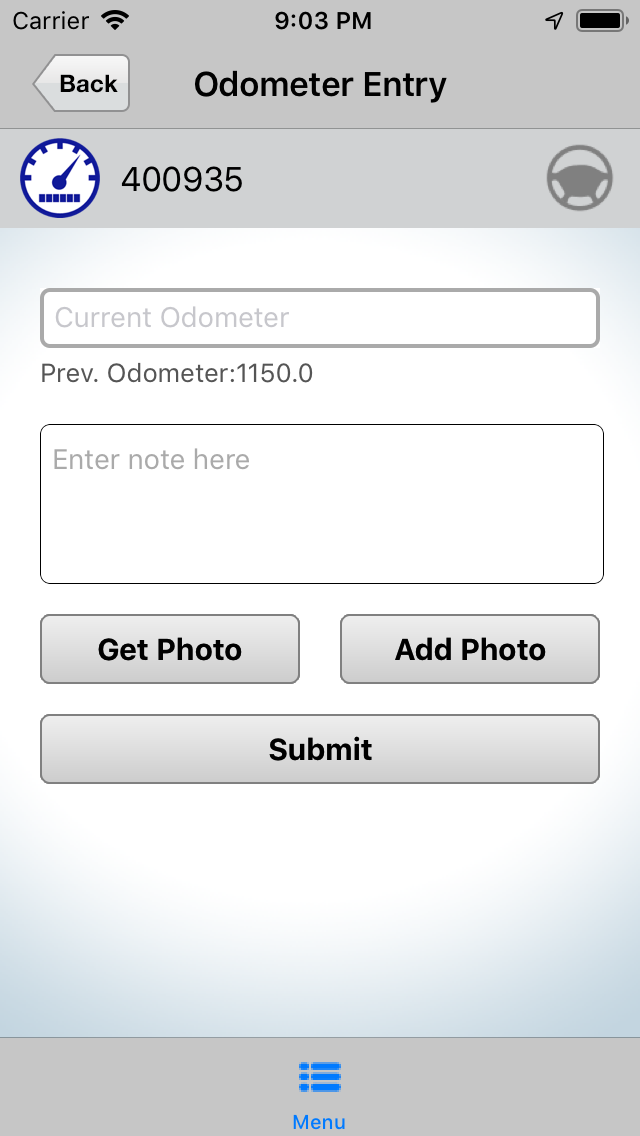Screen dimensions: 640x1136
Task: Submit the odometer entry
Action: coord(320,749)
